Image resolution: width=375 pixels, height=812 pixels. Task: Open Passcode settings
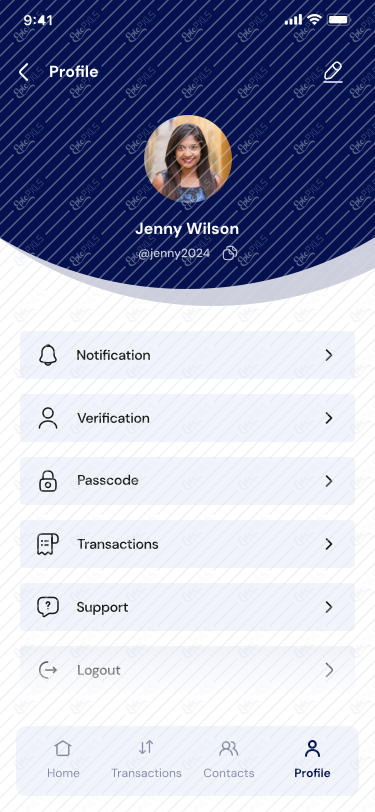coord(188,481)
